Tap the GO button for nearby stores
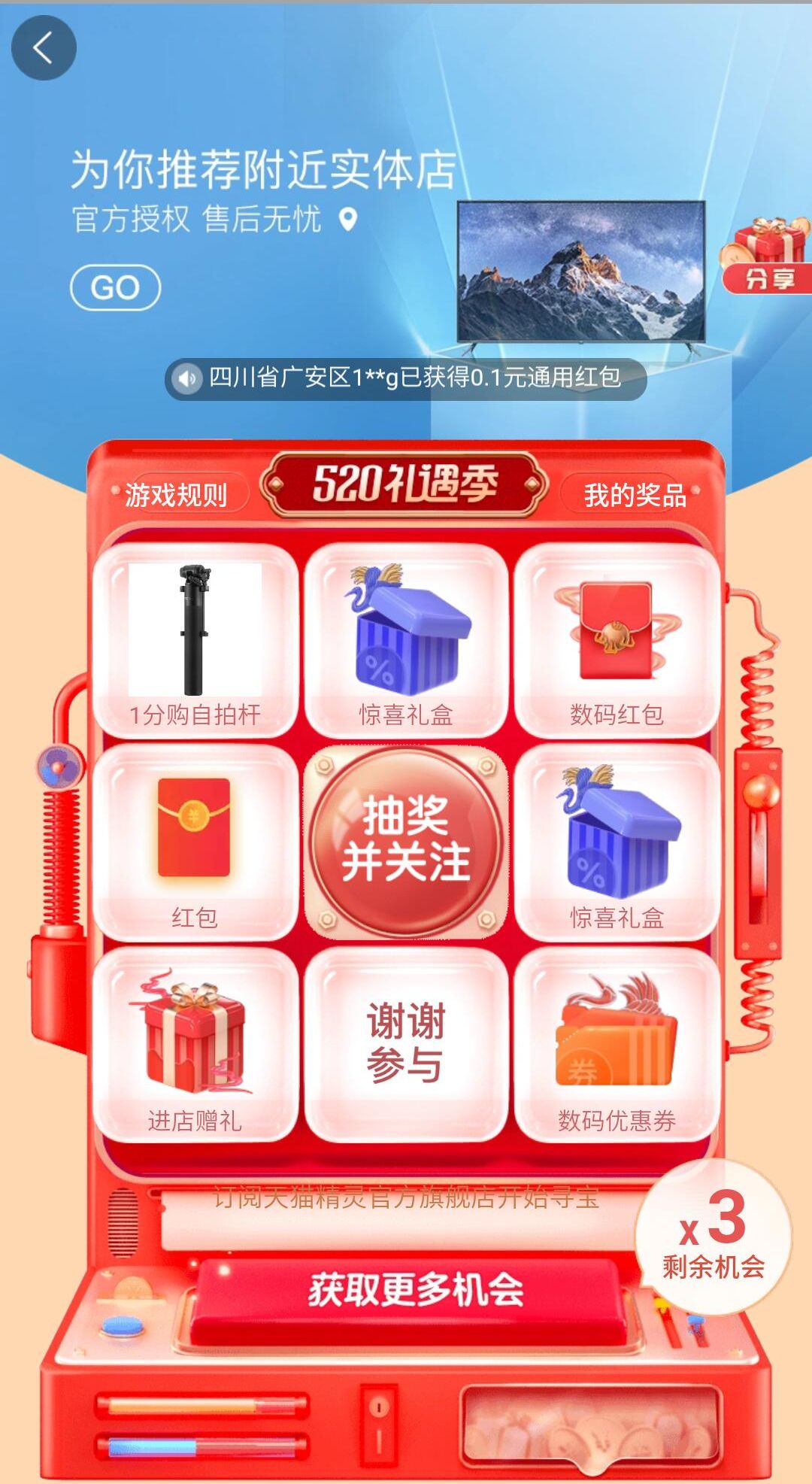 pos(115,288)
